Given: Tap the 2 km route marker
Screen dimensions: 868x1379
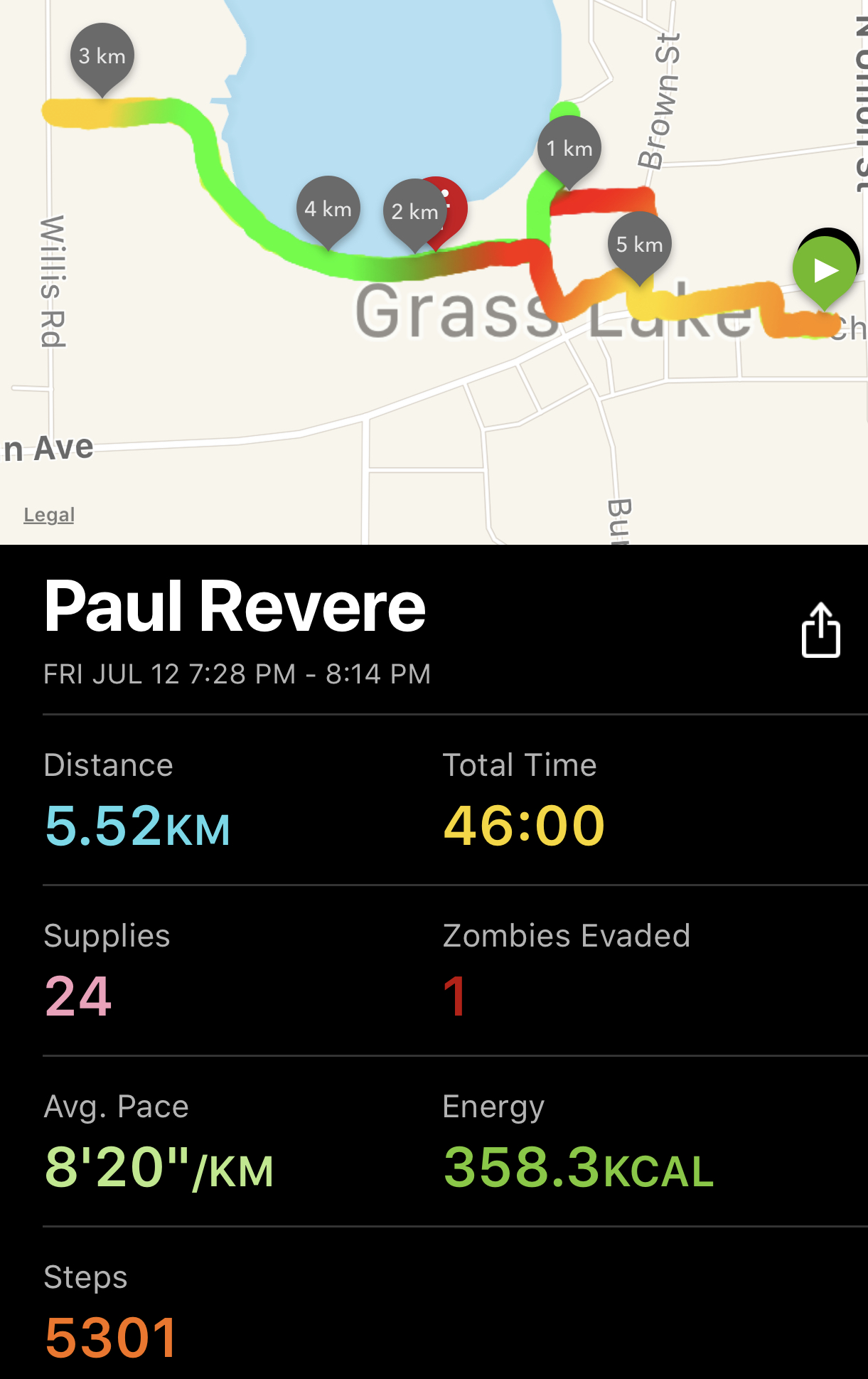Looking at the screenshot, I should point(414,212).
